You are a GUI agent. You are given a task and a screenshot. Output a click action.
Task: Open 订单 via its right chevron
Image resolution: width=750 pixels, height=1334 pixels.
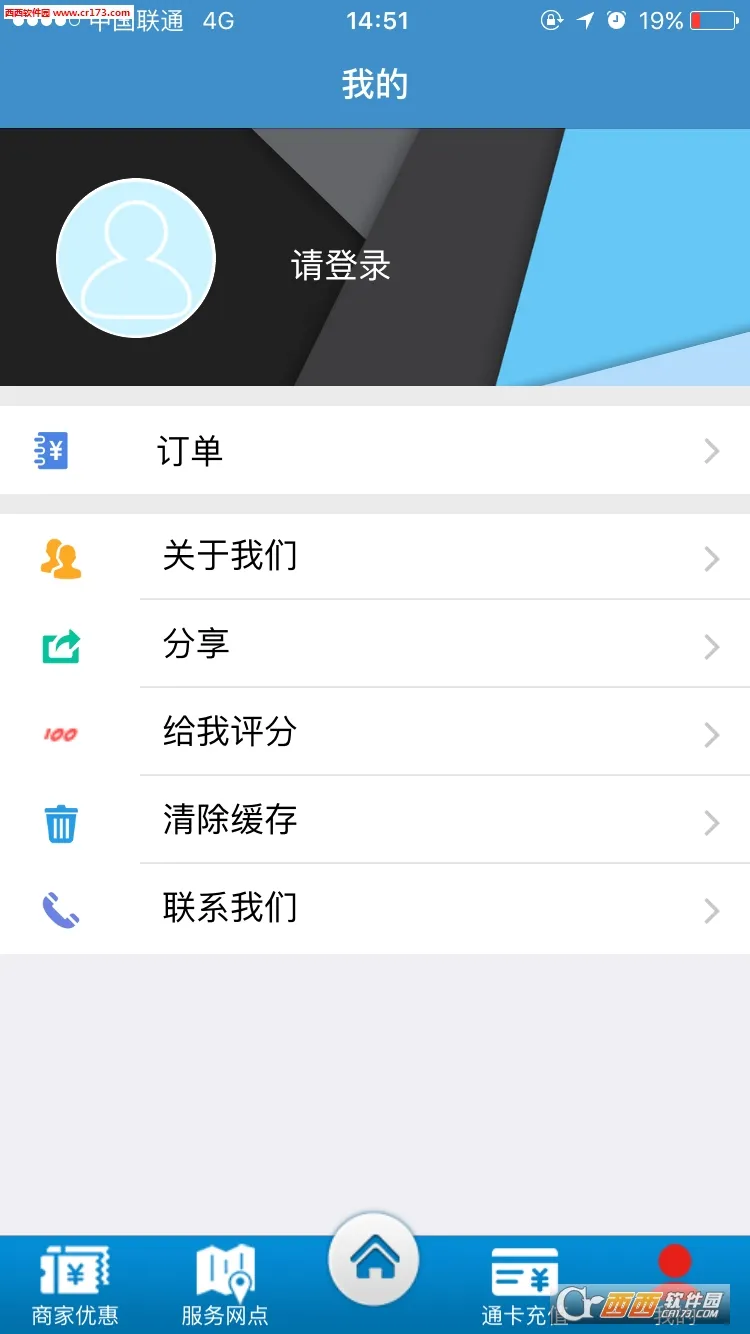711,451
